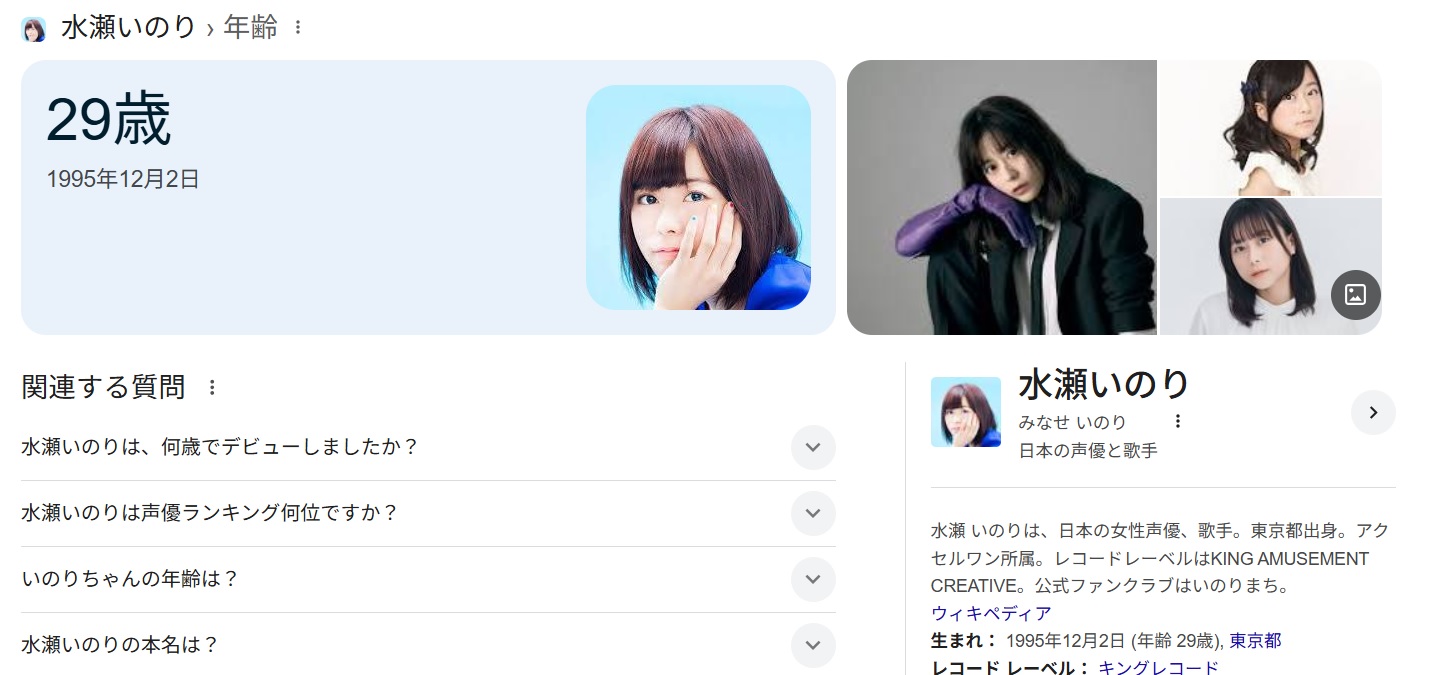Open the more options beside 関連する質問
The height and width of the screenshot is (675, 1429).
(211, 387)
